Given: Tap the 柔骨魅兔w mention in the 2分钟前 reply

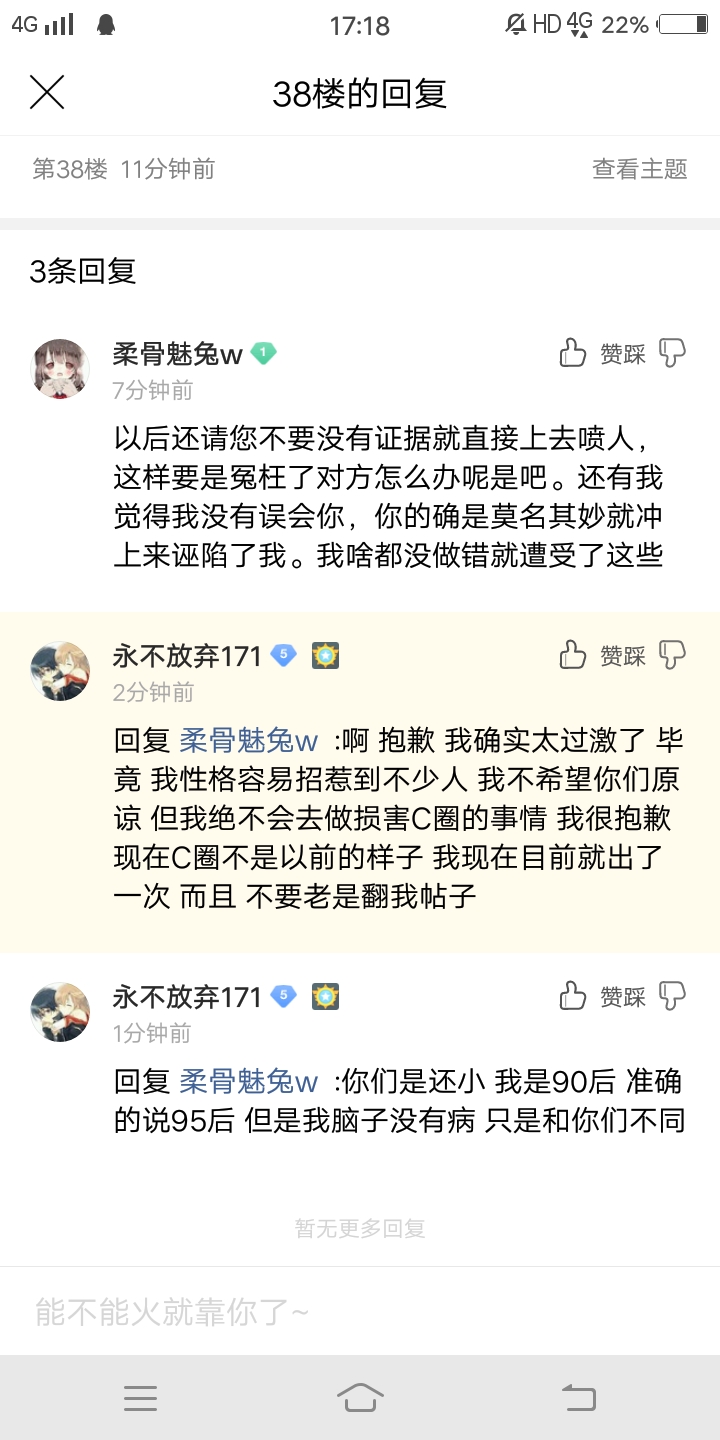Looking at the screenshot, I should [249, 741].
